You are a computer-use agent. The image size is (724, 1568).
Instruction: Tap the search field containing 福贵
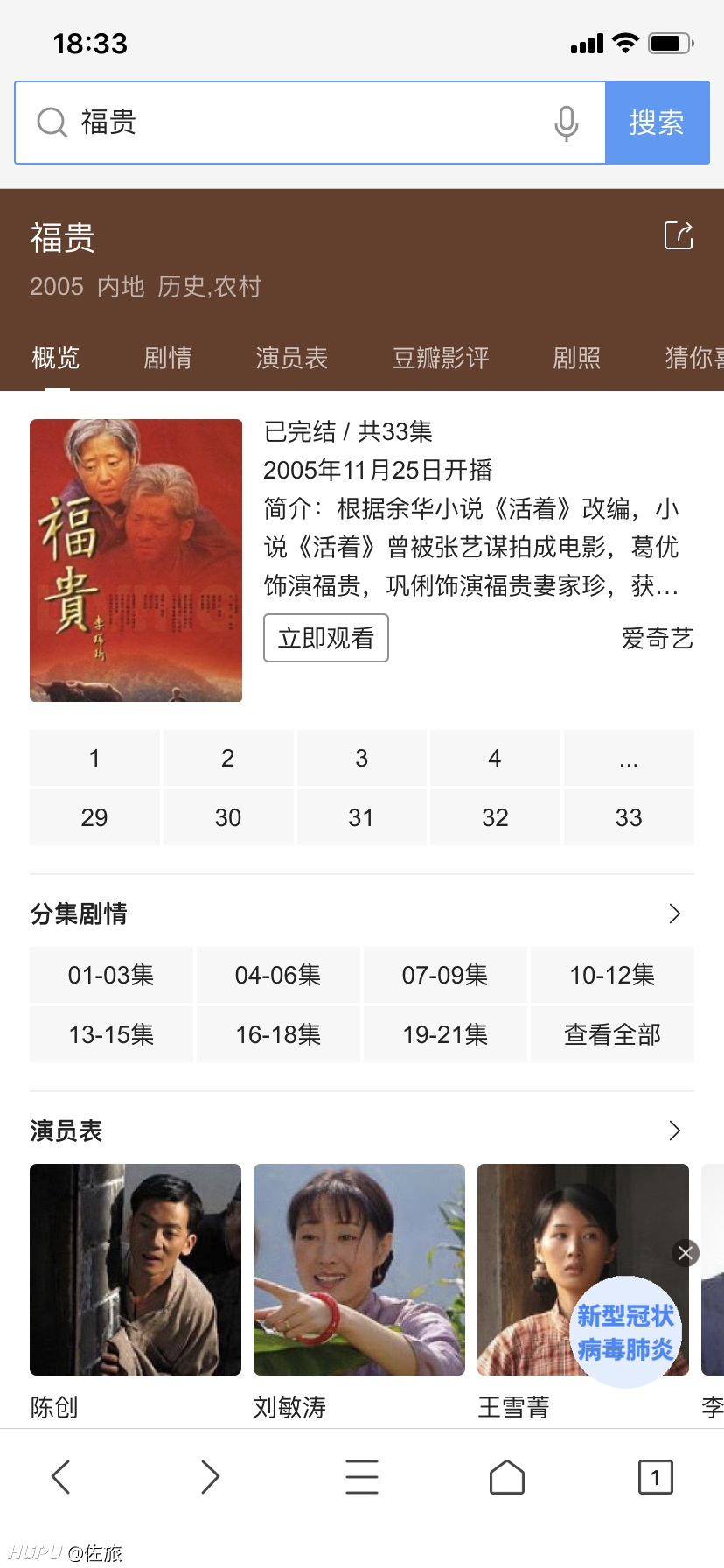point(310,122)
